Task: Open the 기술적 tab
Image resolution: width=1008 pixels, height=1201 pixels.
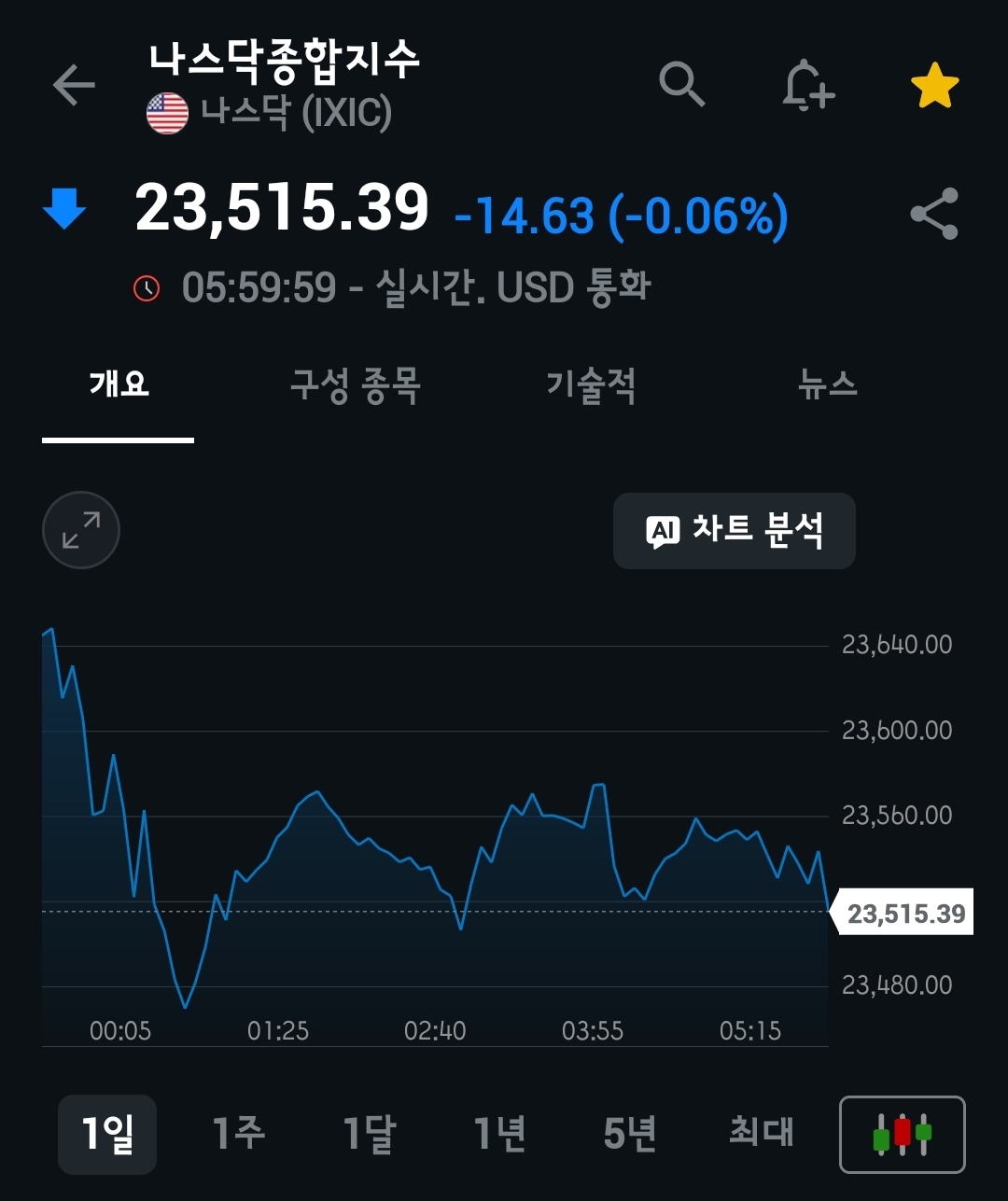Action: (592, 384)
